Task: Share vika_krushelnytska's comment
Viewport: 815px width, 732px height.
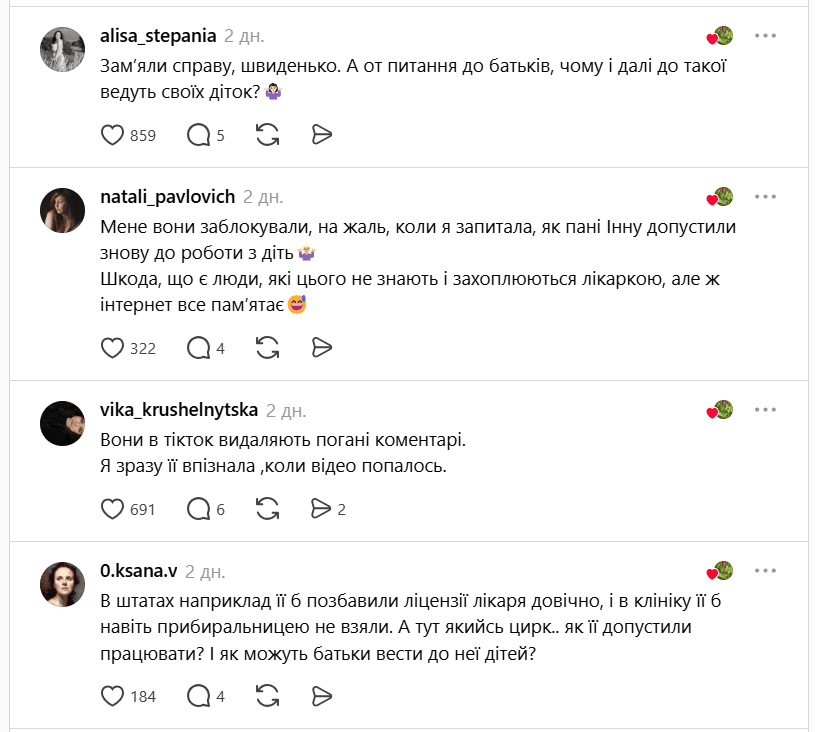Action: pos(321,509)
